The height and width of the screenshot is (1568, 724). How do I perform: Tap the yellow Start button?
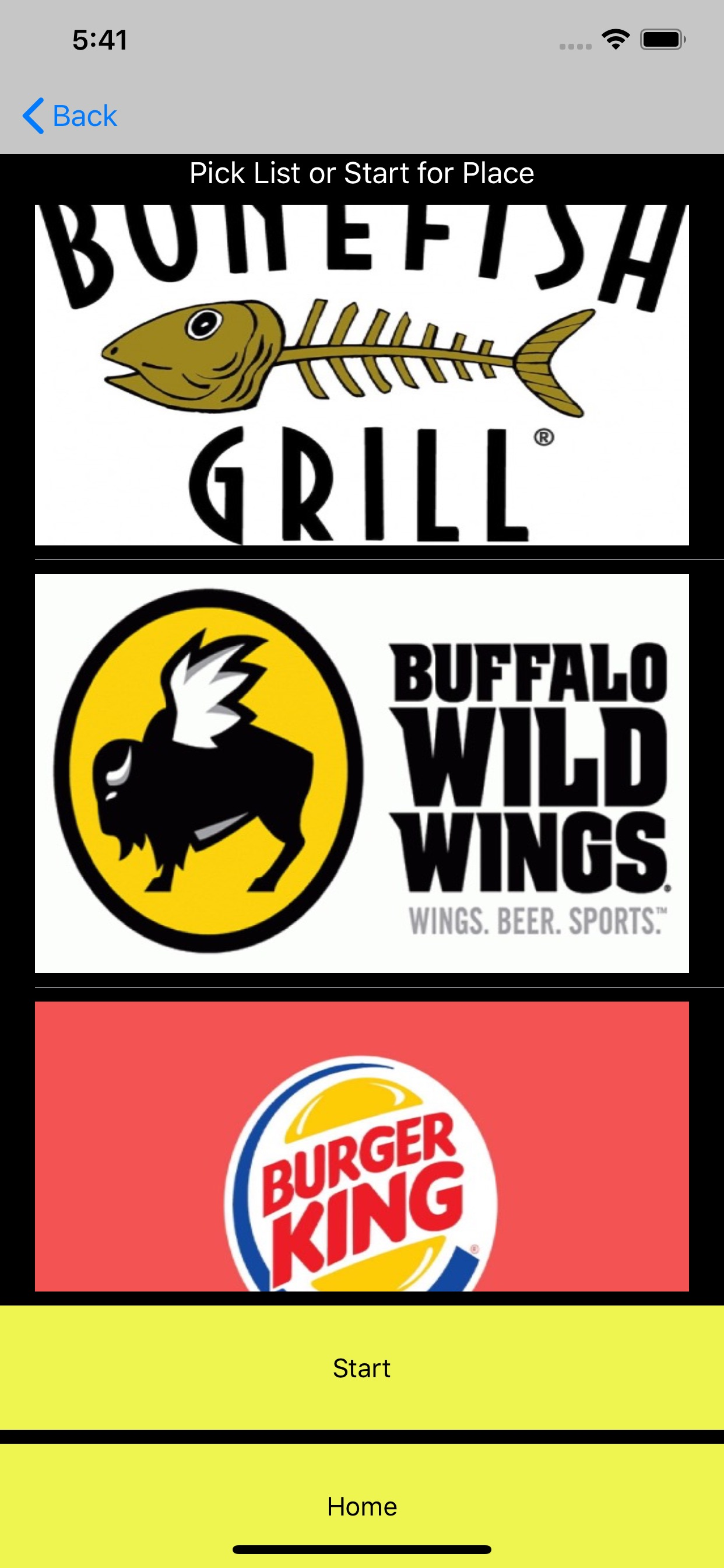click(361, 1368)
